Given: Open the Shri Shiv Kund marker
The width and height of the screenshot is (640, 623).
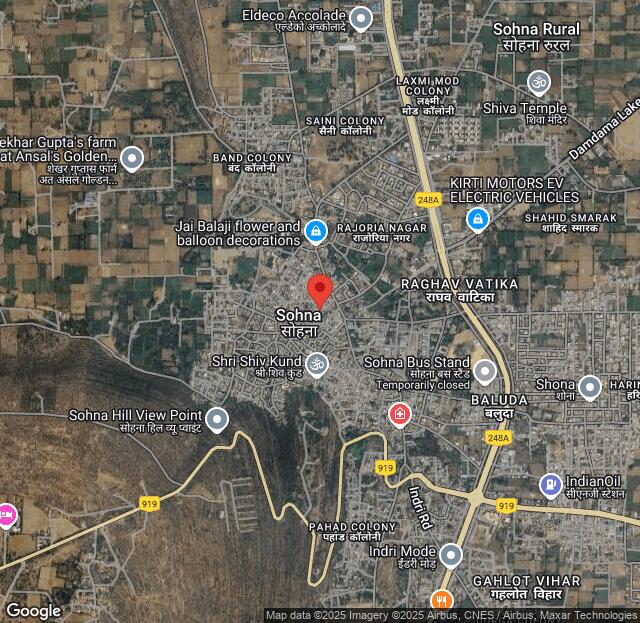Looking at the screenshot, I should (316, 363).
